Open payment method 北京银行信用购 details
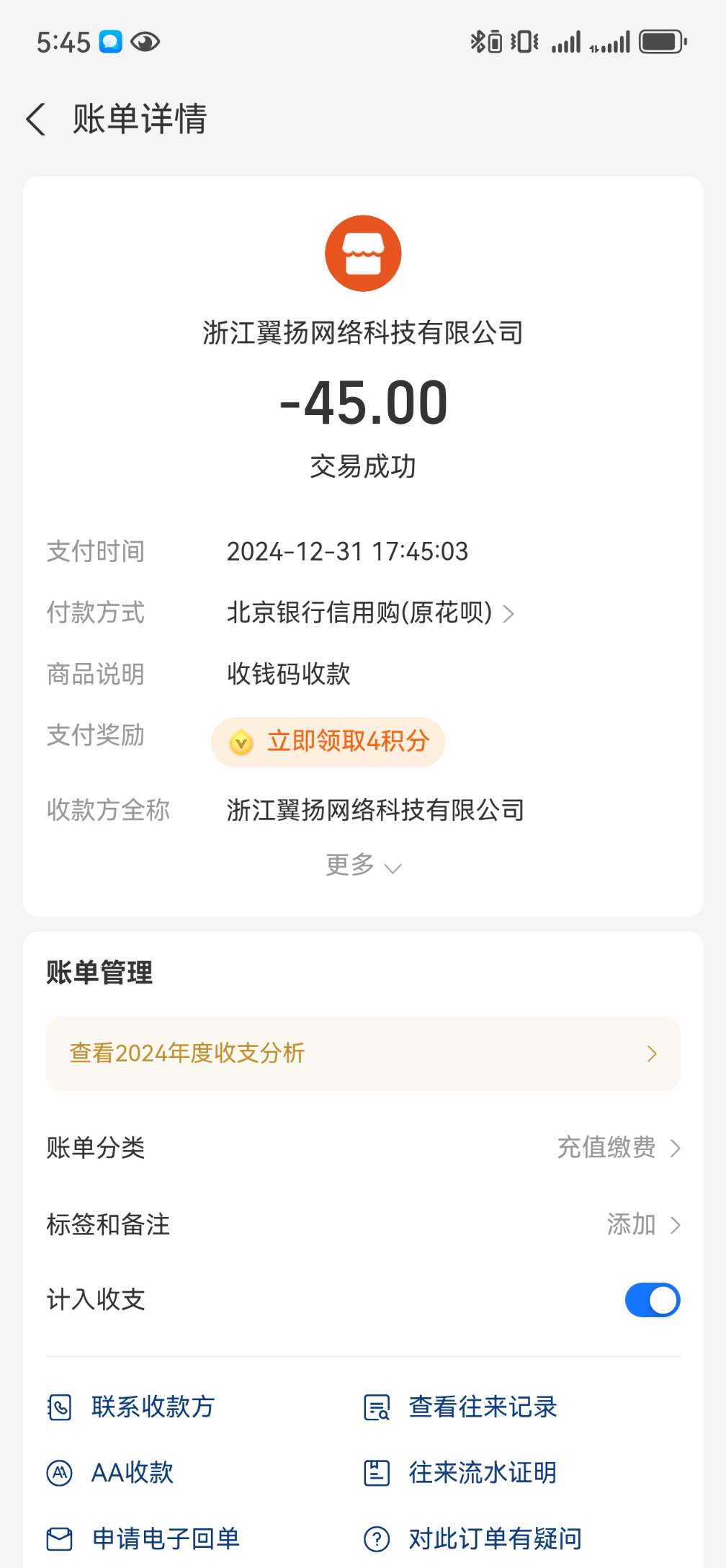This screenshot has height=1568, width=726. click(x=370, y=613)
